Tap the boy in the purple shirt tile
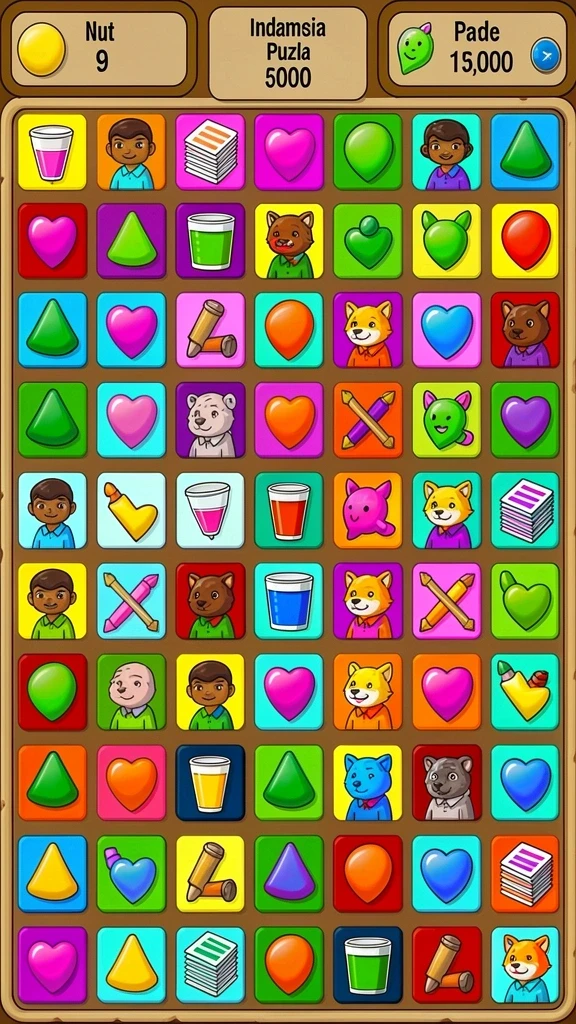 (447, 152)
